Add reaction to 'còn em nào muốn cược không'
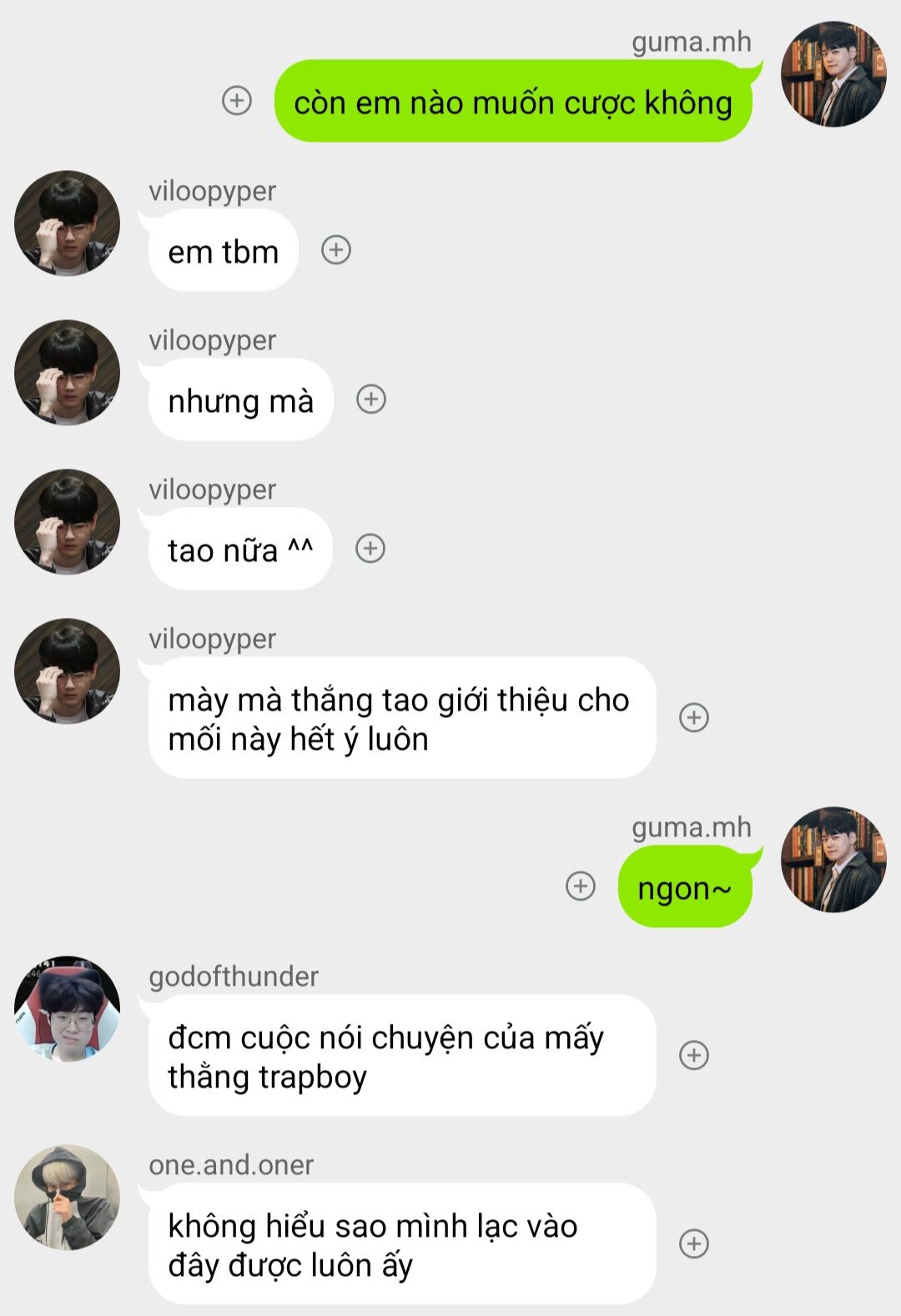The height and width of the screenshot is (1316, 901). [x=237, y=101]
